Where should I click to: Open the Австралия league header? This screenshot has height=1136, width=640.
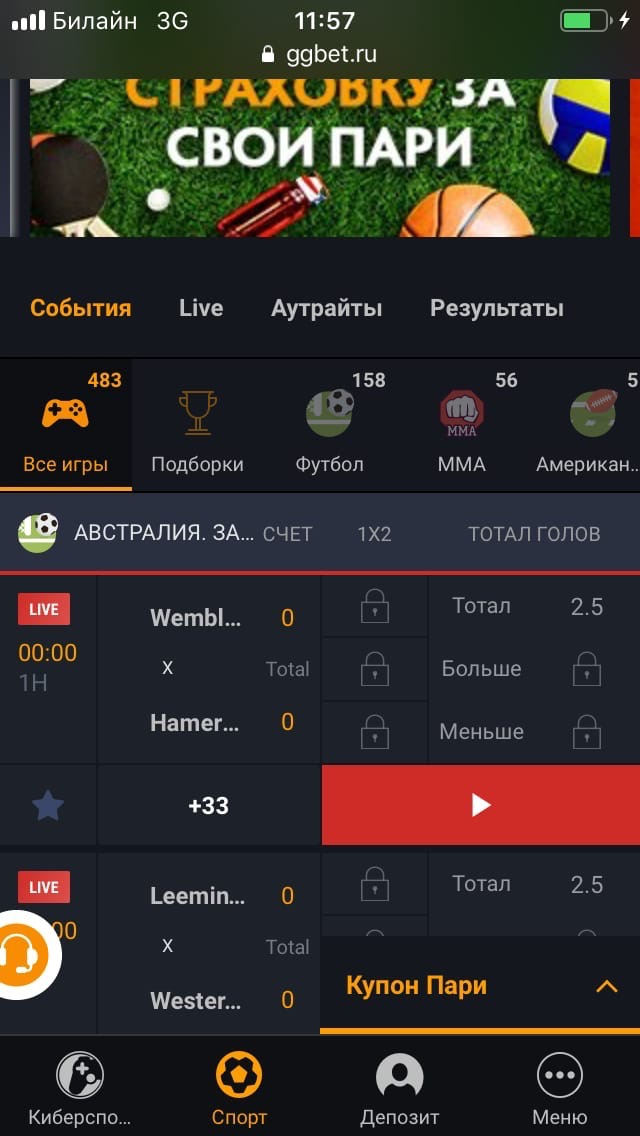click(x=140, y=533)
